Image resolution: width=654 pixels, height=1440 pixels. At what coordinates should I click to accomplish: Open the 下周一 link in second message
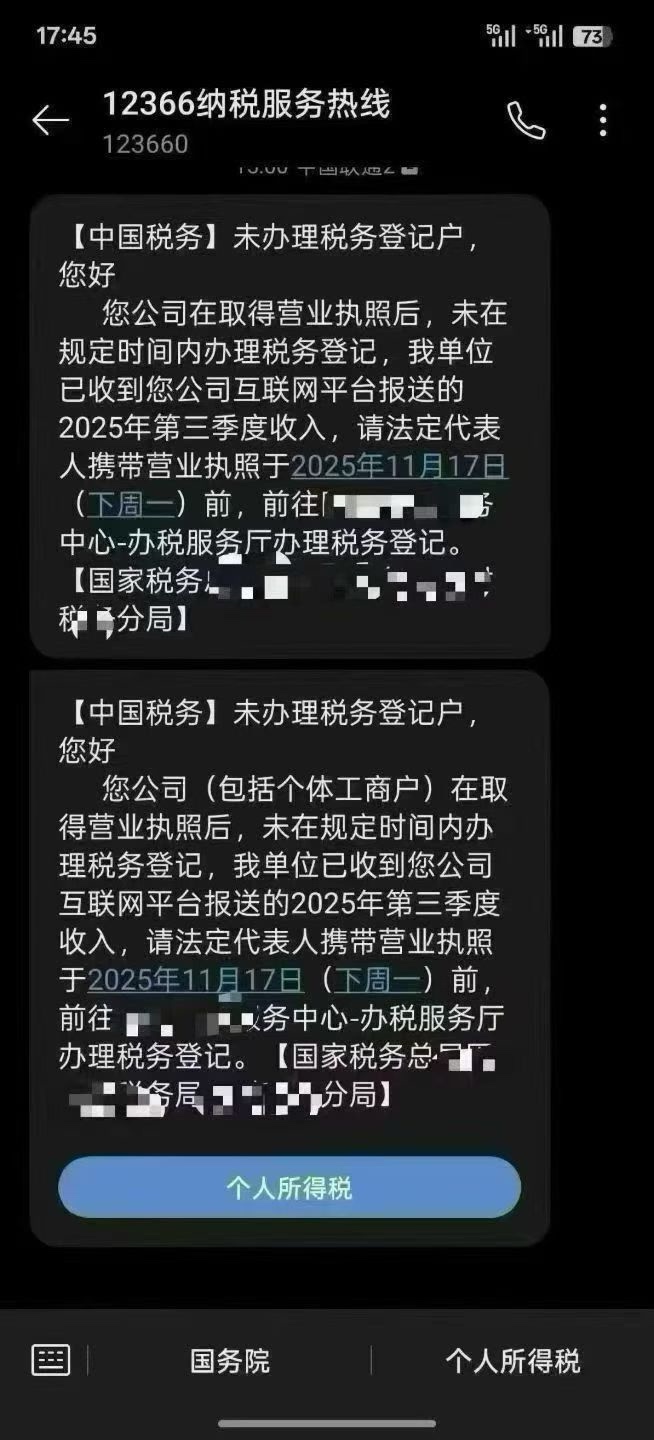point(378,977)
